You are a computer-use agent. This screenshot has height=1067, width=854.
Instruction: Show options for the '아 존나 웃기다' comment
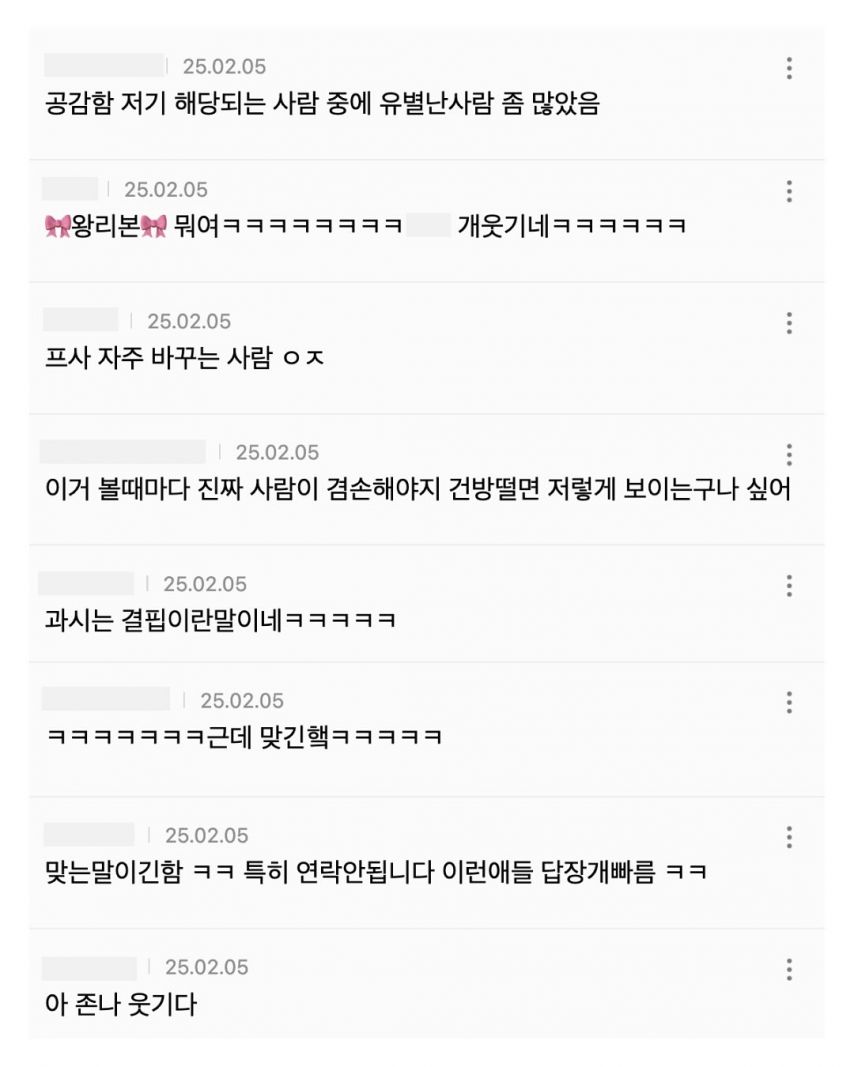coord(789,969)
